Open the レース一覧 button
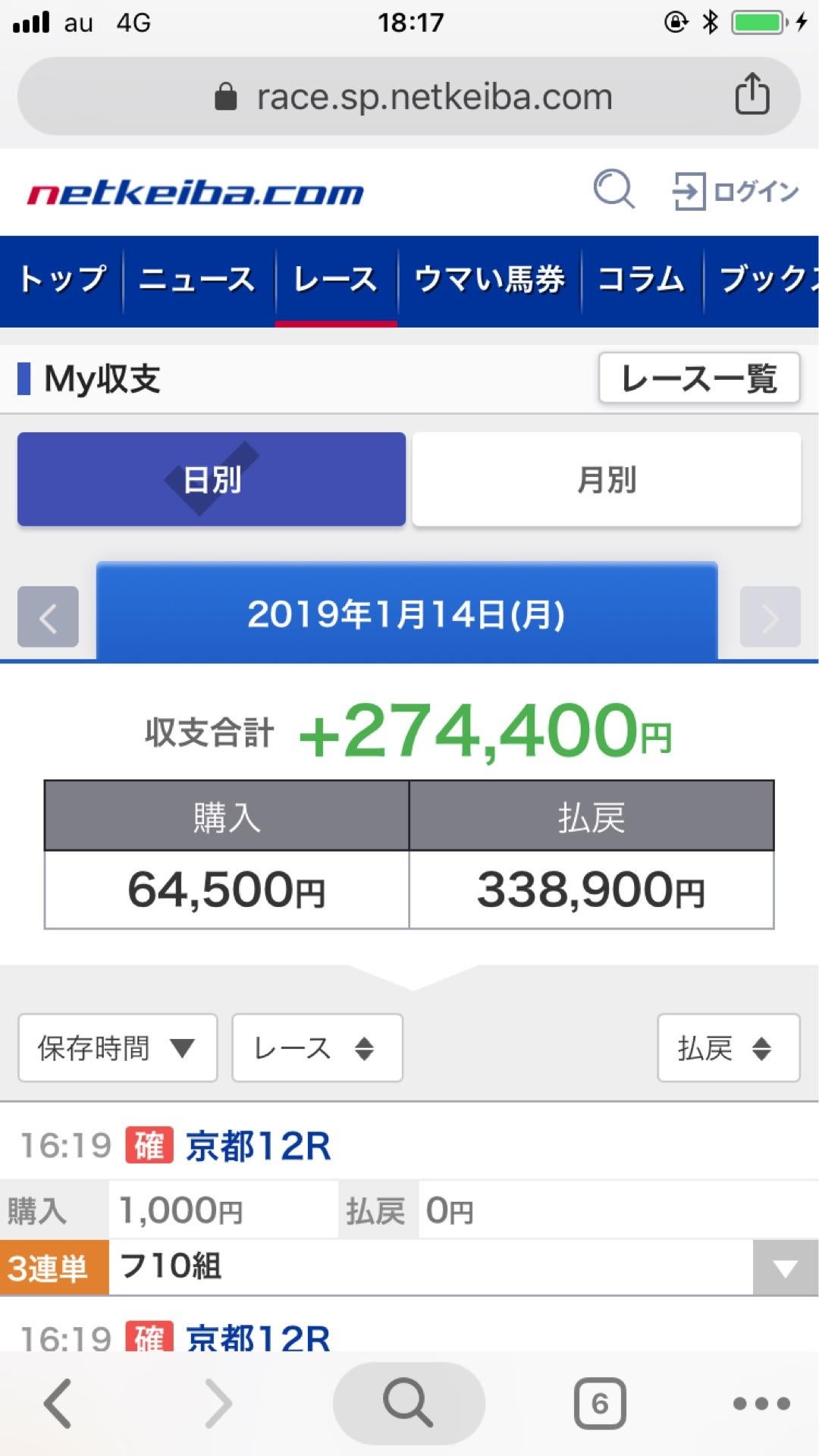 click(697, 379)
